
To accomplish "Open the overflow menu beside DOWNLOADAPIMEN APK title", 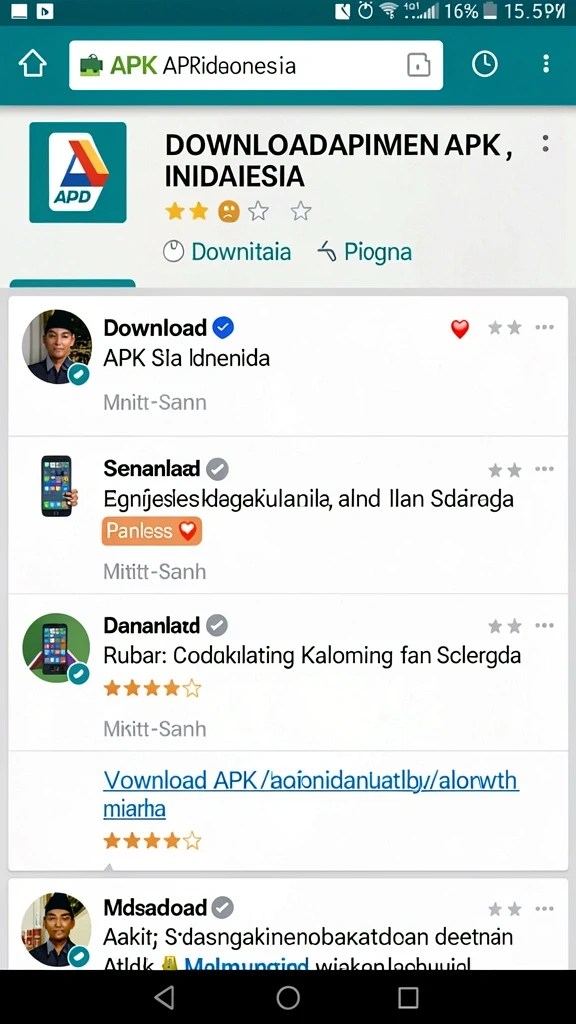I will 545,144.
